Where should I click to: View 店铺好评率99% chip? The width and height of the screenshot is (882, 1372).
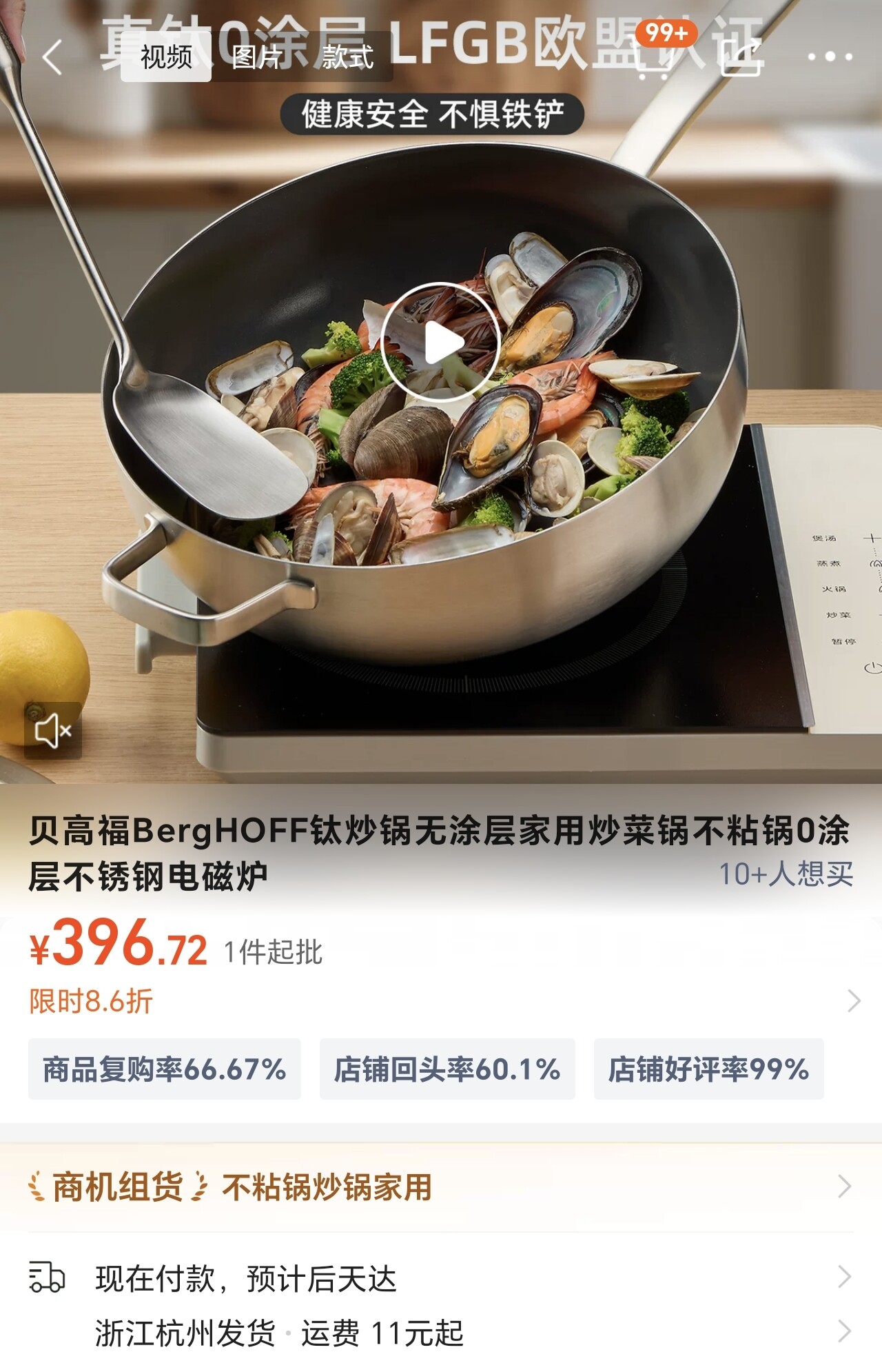708,1069
